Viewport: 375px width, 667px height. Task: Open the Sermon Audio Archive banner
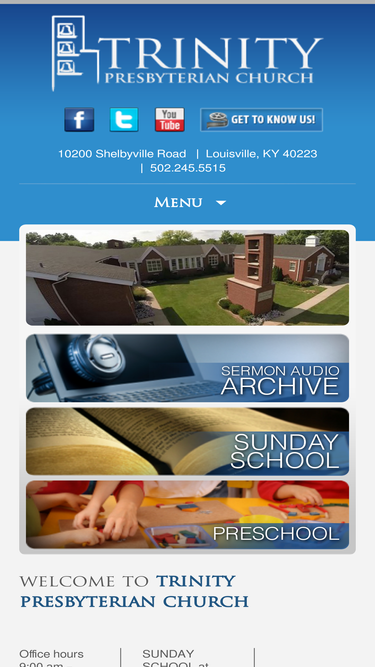188,368
